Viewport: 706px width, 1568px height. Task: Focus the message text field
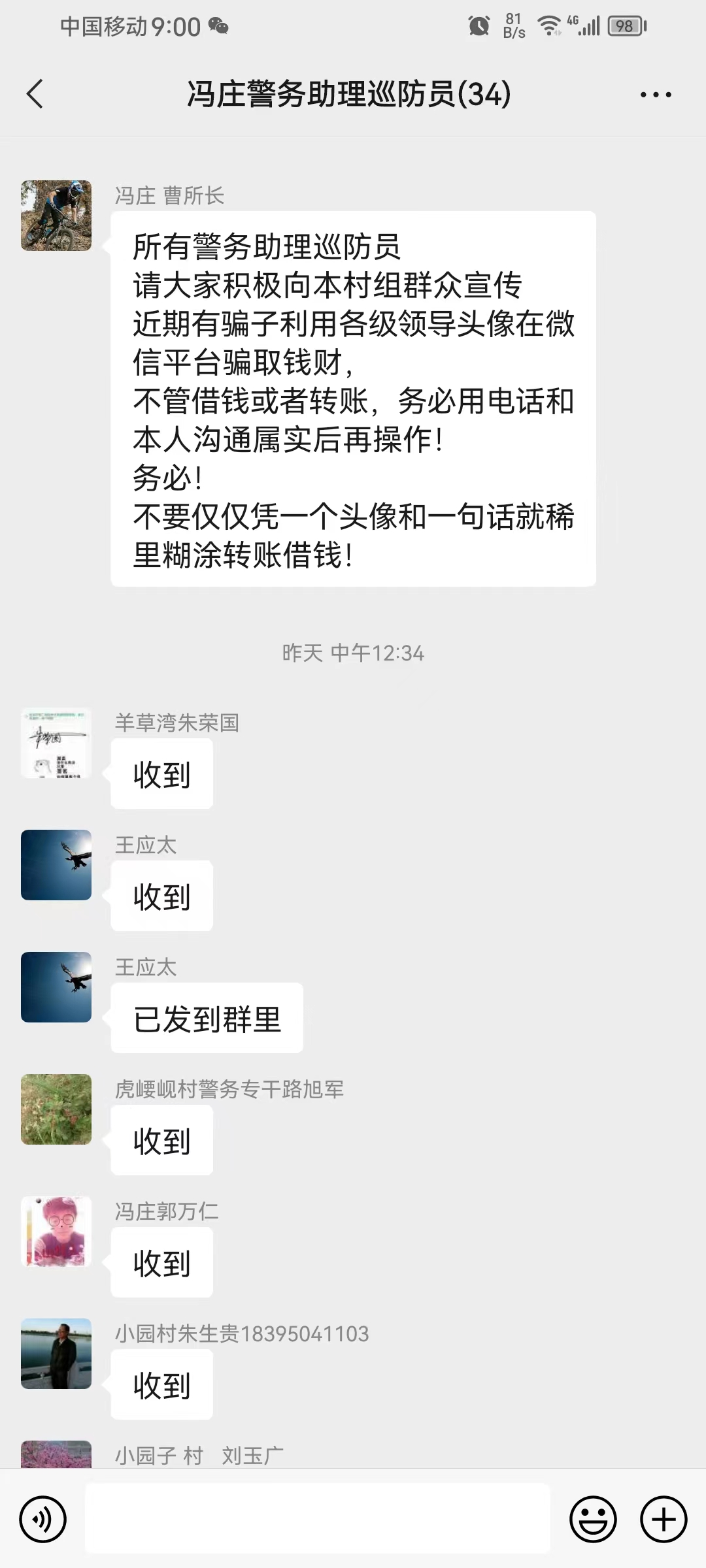click(318, 1519)
